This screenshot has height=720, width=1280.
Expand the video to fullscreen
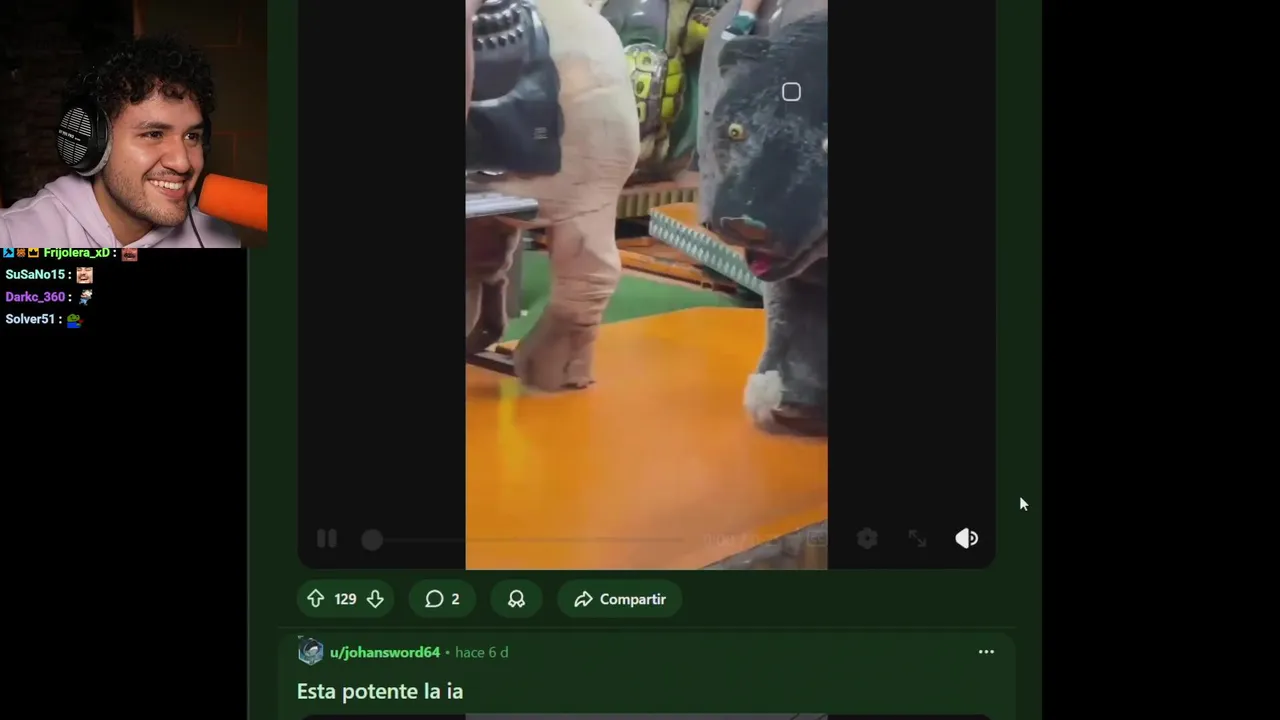(x=917, y=539)
